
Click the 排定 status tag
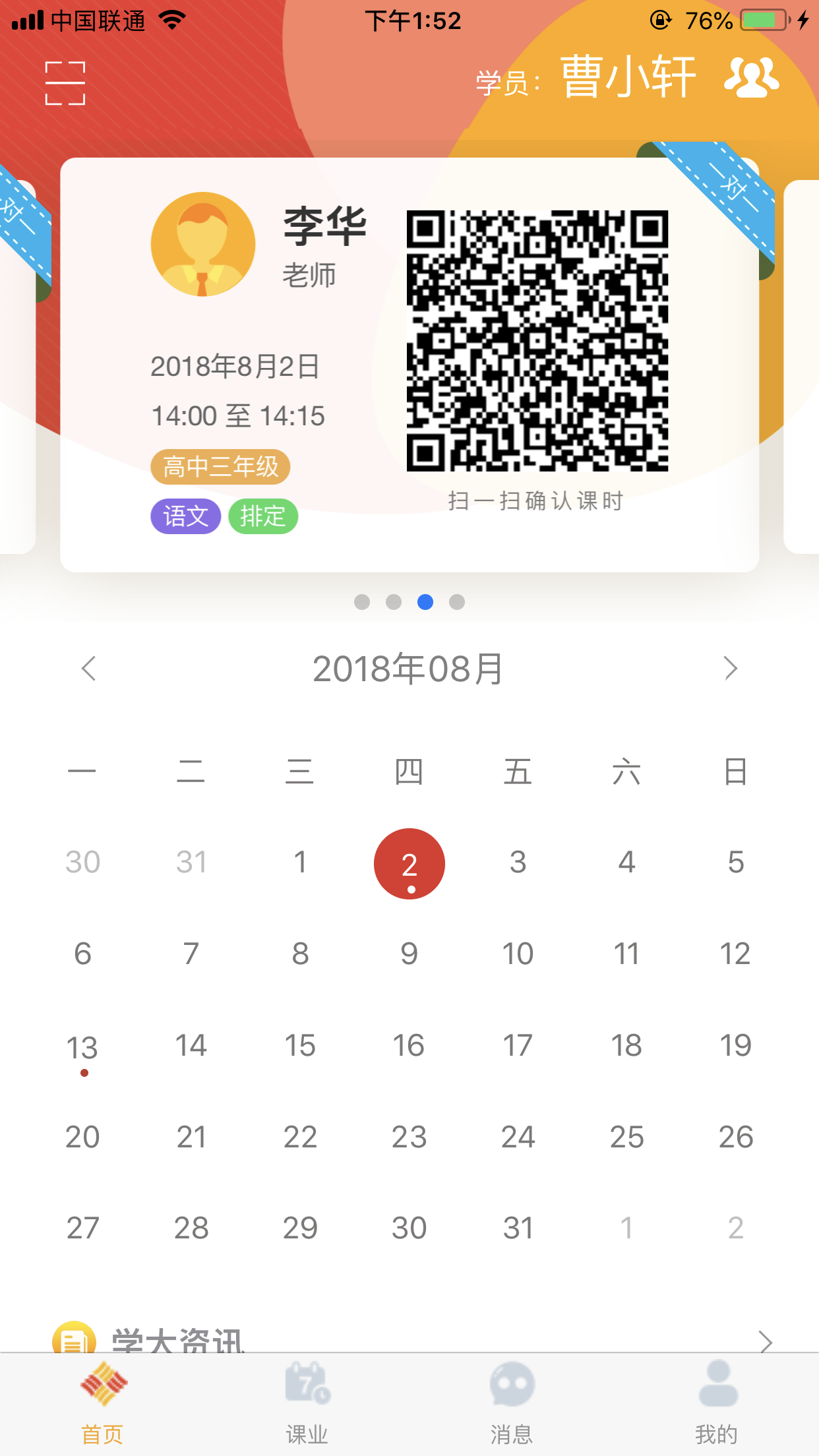point(262,517)
